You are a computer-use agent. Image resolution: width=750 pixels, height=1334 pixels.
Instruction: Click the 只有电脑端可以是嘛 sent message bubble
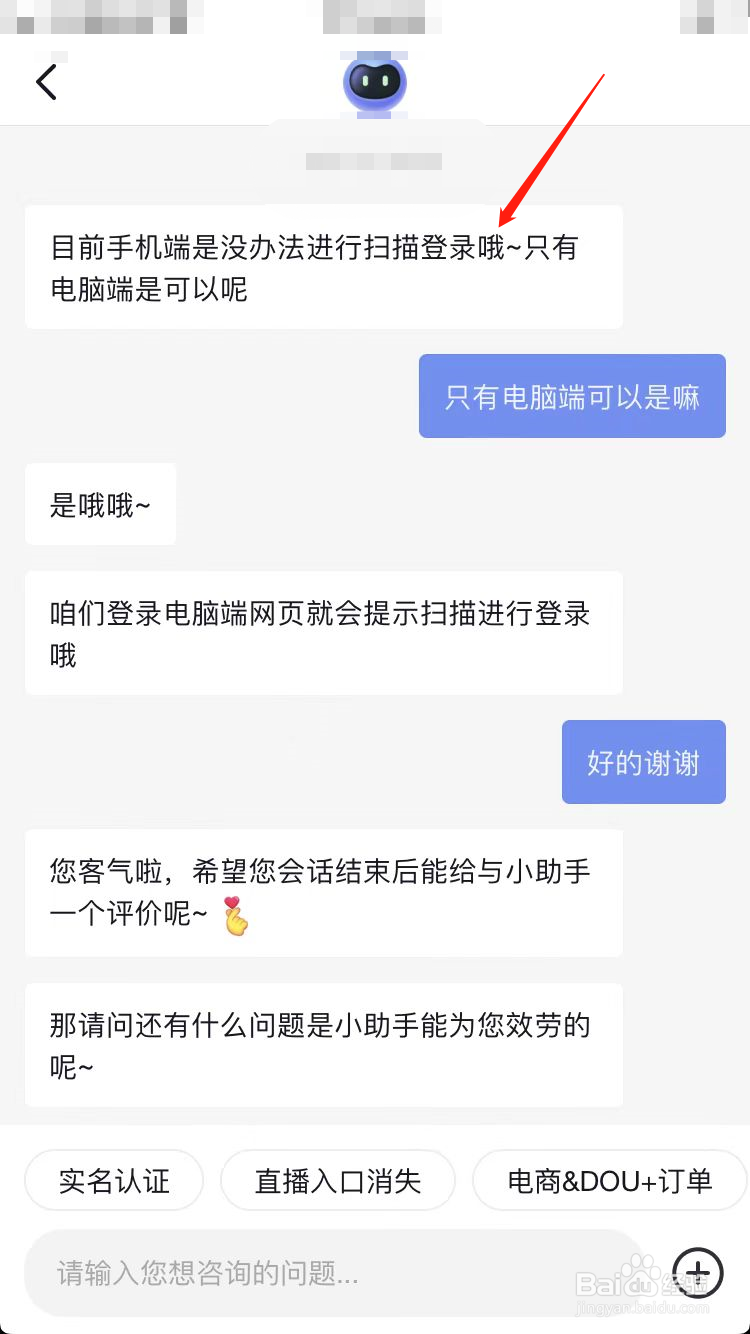click(x=572, y=396)
